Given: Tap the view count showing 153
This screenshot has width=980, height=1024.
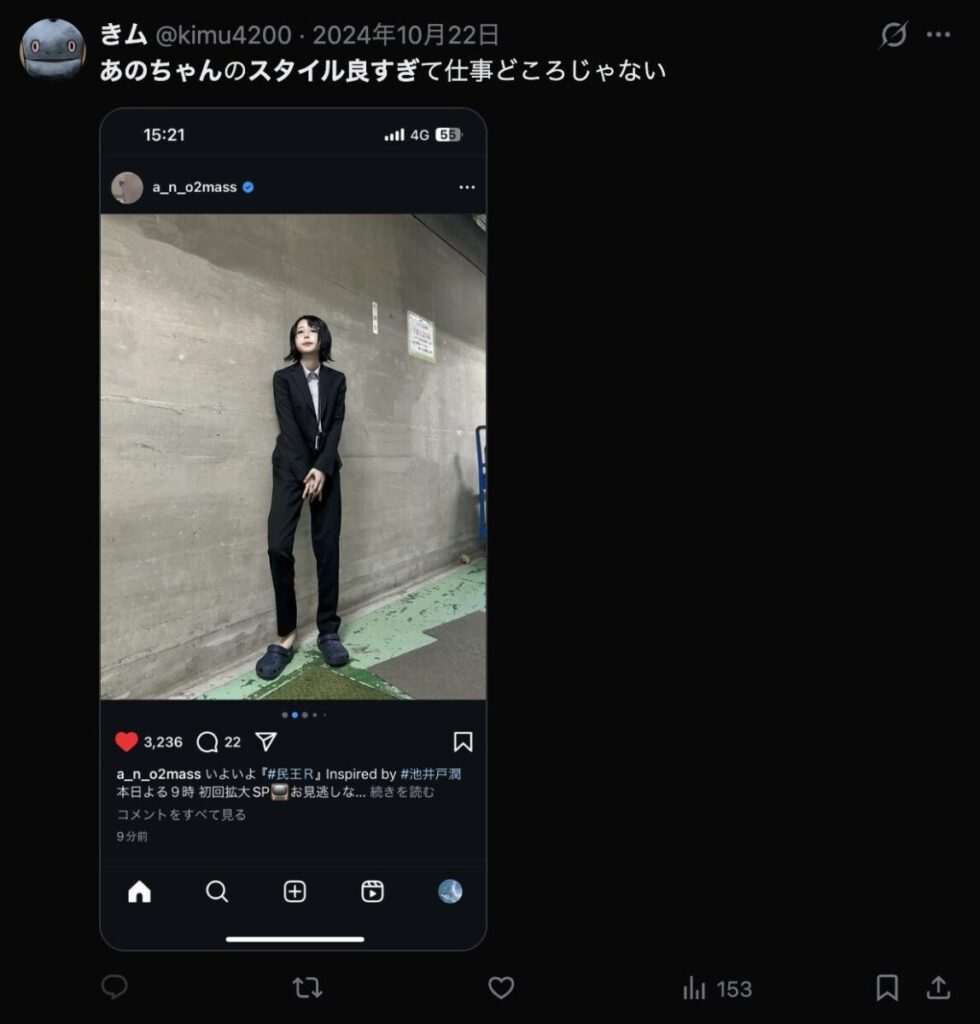Looking at the screenshot, I should pos(719,988).
